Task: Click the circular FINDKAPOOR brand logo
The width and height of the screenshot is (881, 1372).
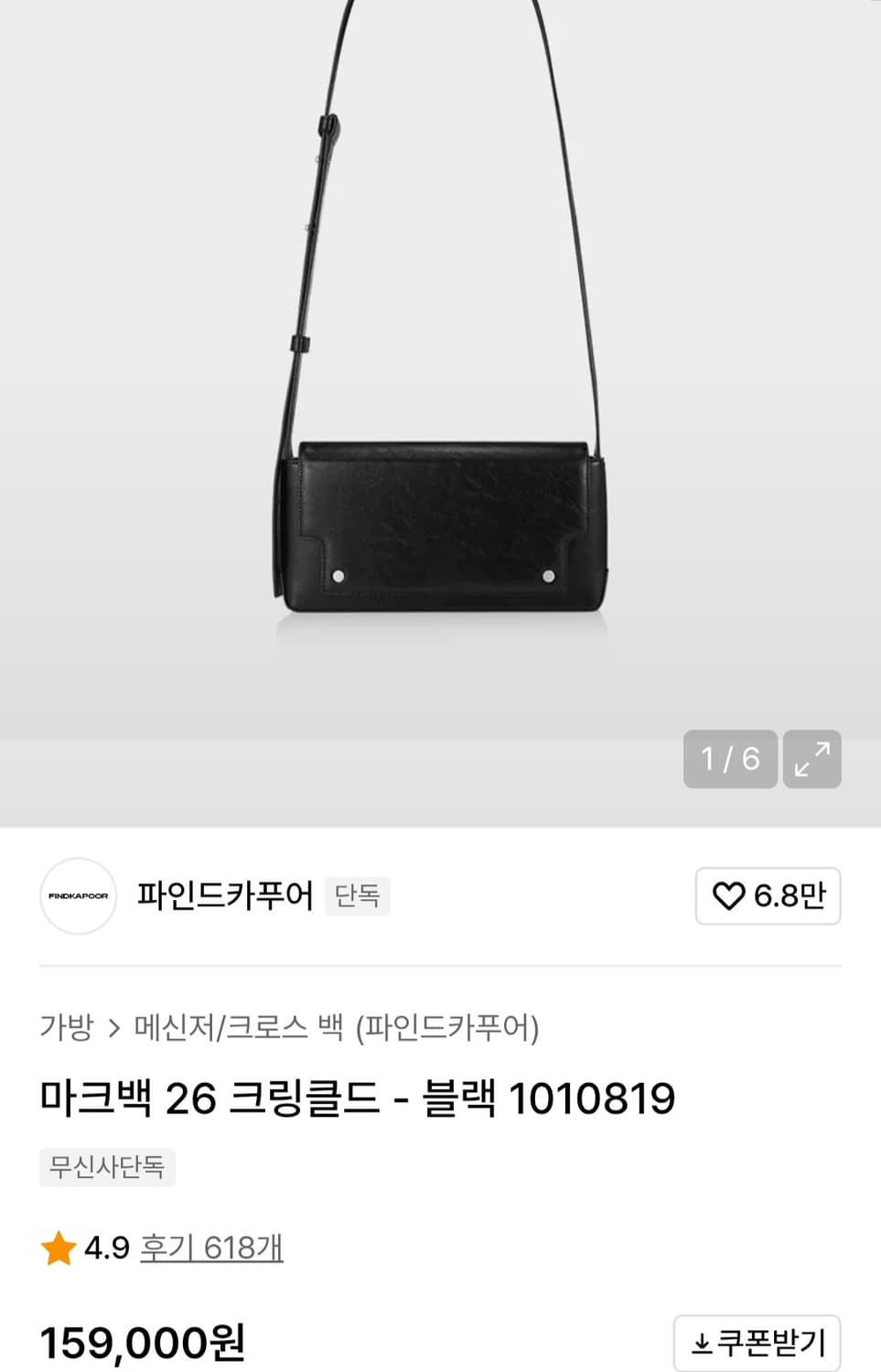Action: tap(78, 897)
